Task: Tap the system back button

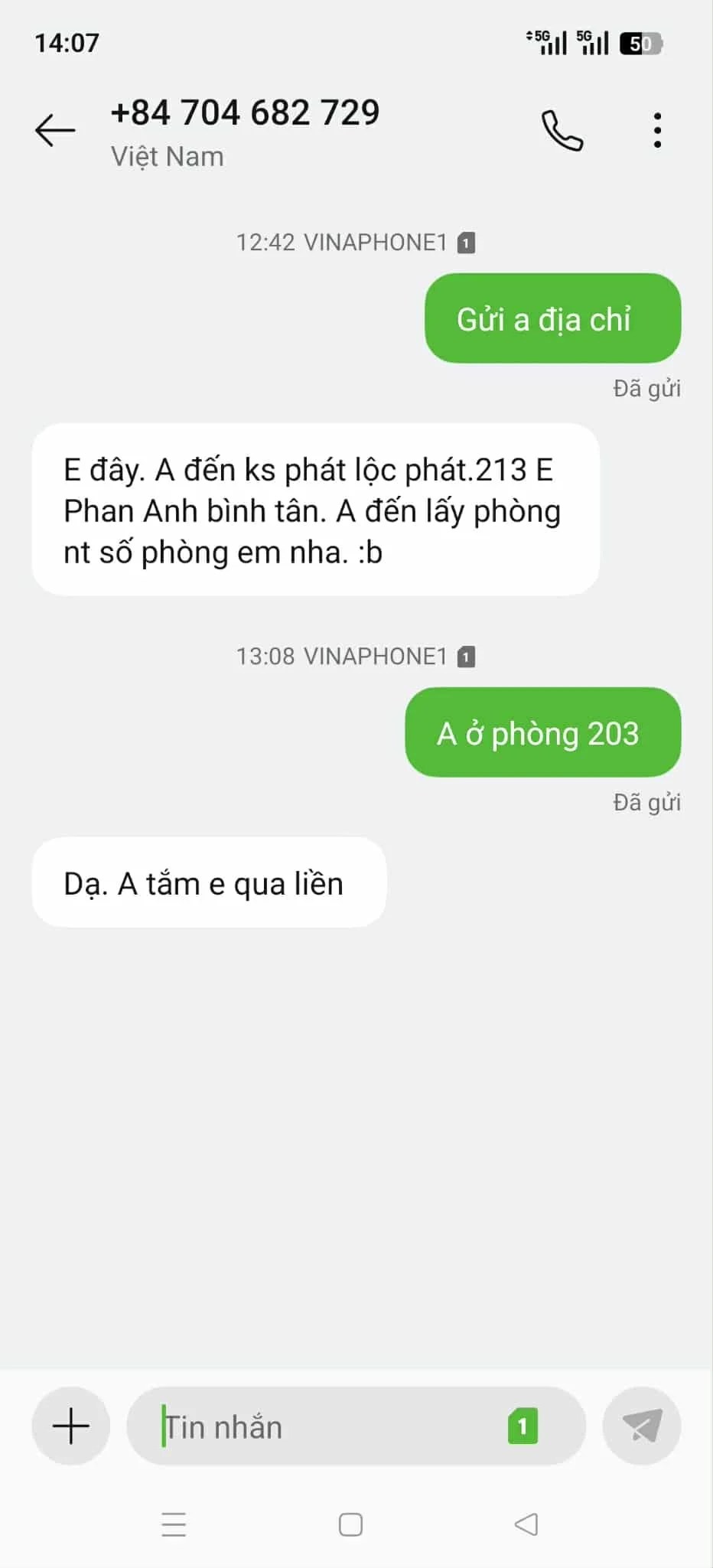Action: (526, 1524)
